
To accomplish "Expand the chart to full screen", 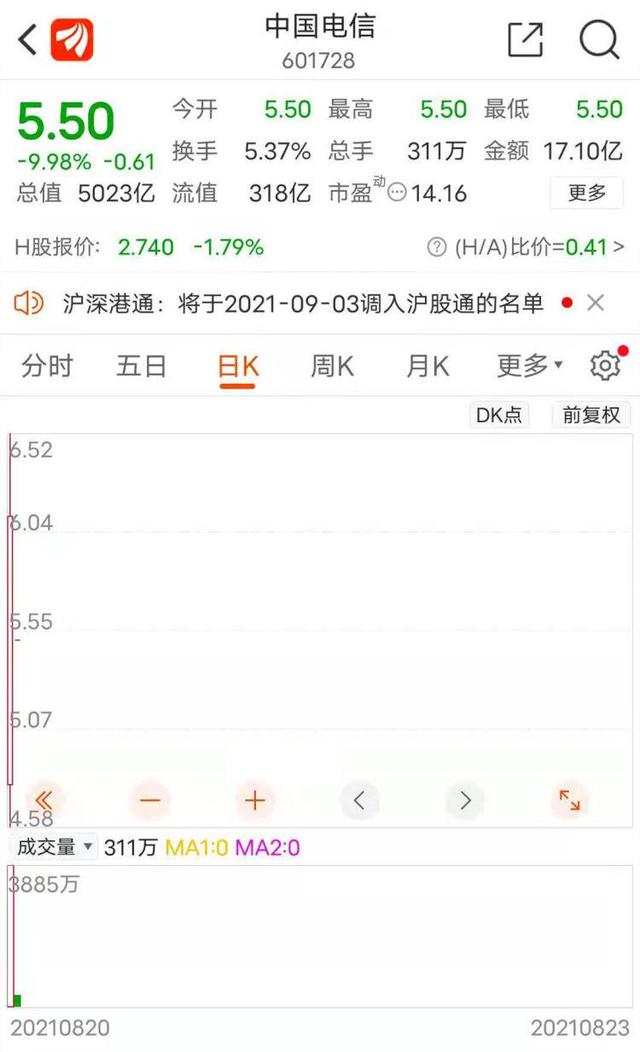I will point(569,800).
